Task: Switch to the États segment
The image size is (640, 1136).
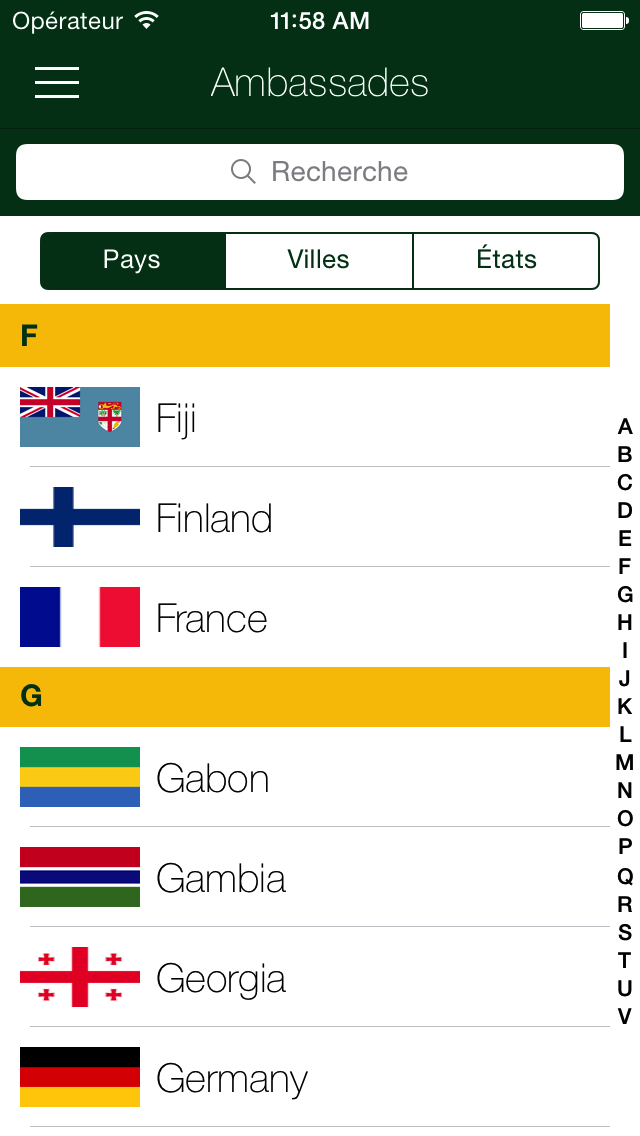Action: (x=506, y=260)
